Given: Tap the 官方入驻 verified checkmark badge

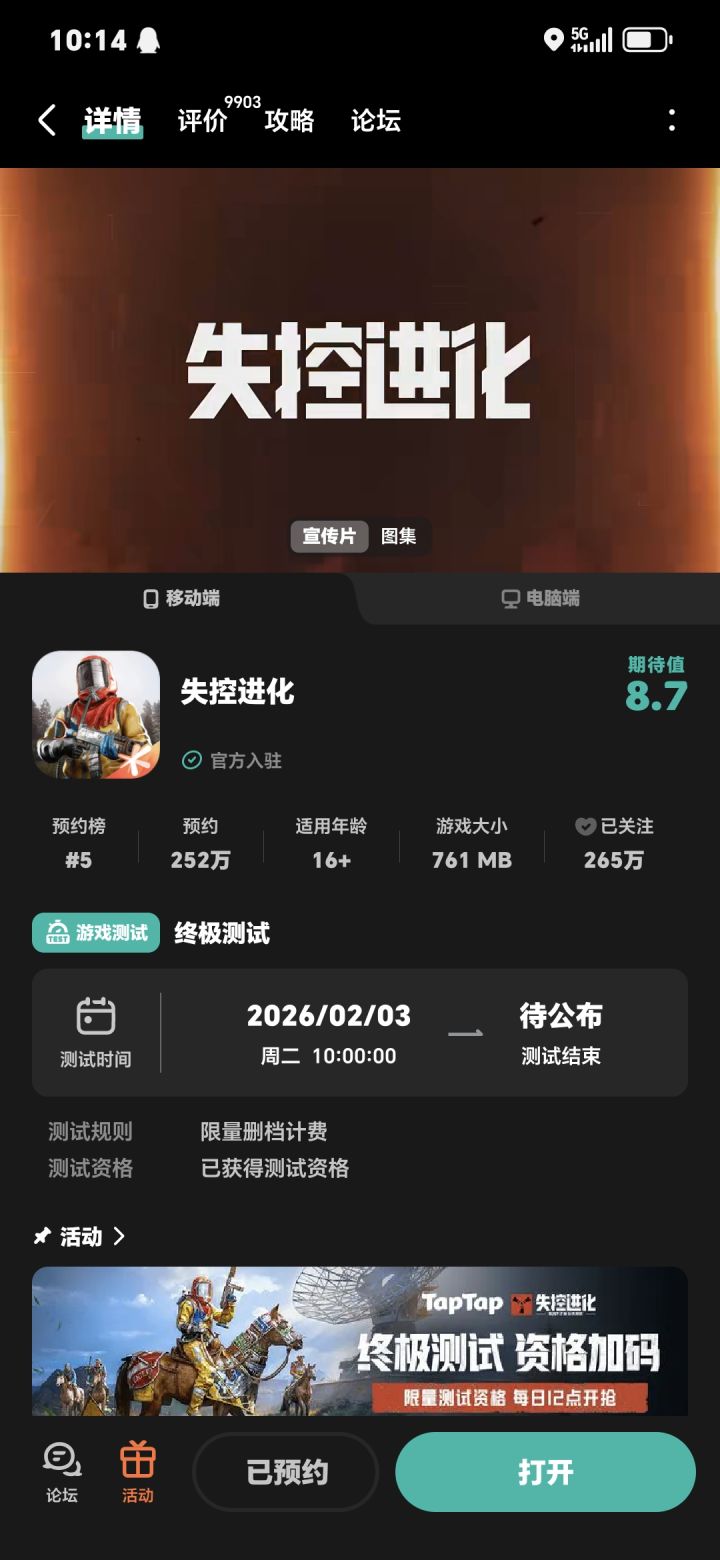Looking at the screenshot, I should click(191, 760).
